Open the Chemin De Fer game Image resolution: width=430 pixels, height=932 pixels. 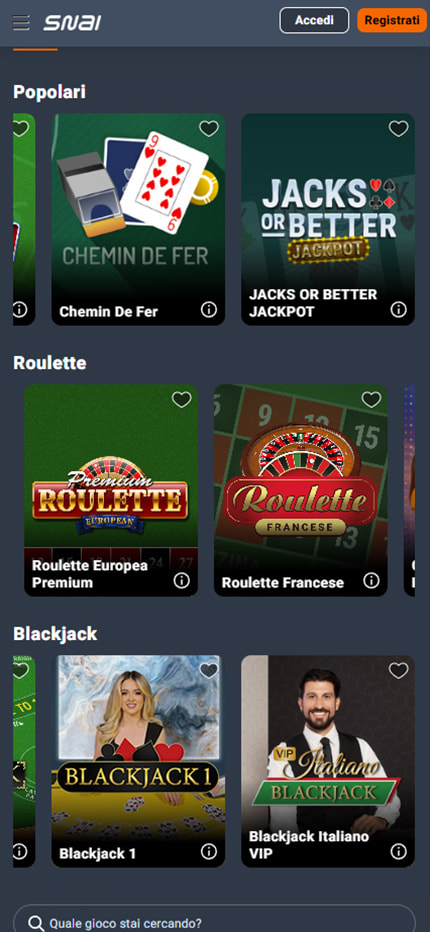tap(138, 219)
